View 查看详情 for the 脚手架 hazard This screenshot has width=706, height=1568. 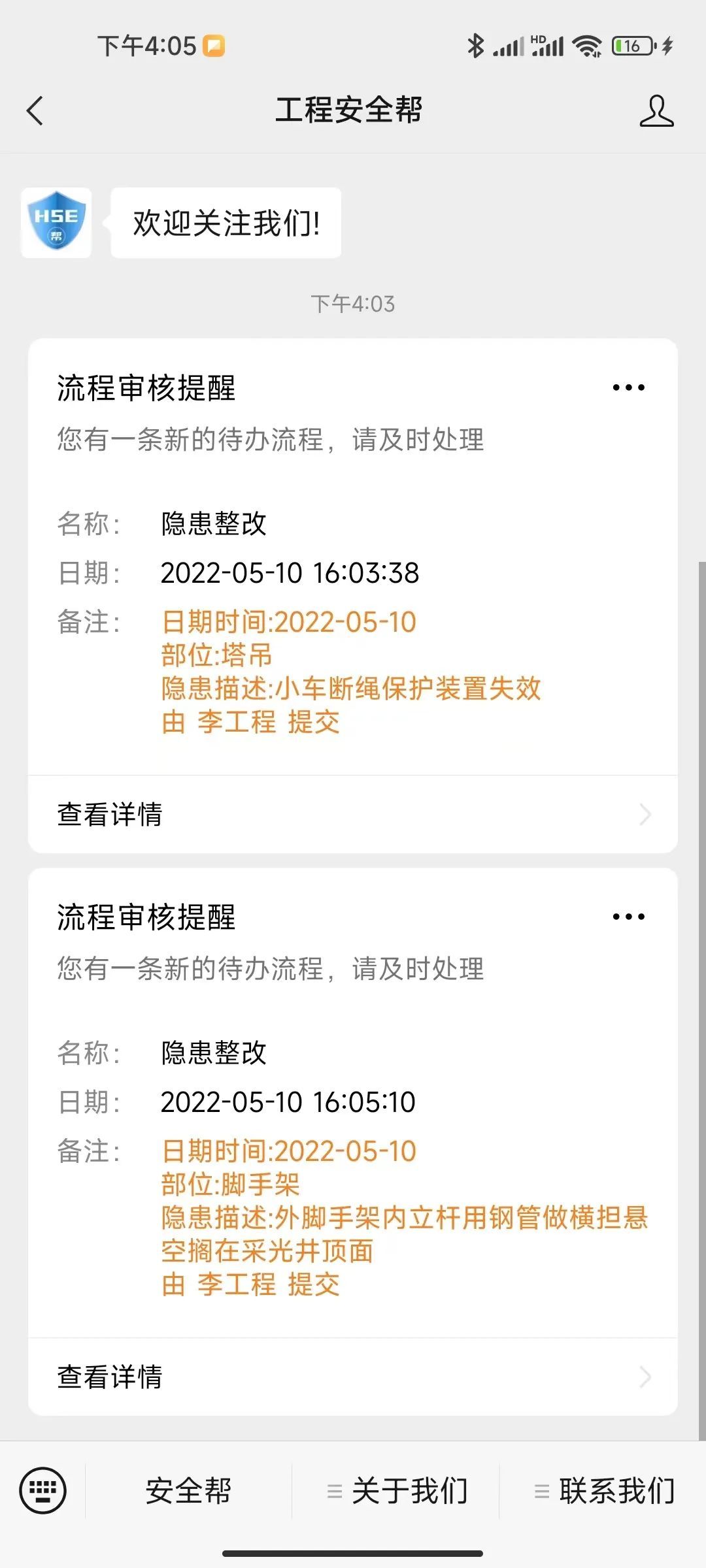pyautogui.click(x=353, y=1377)
